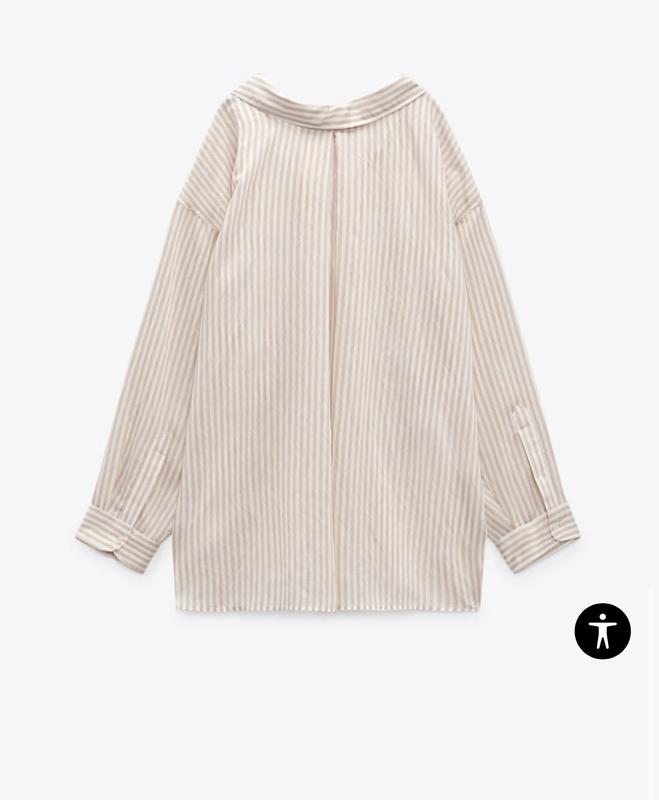Tap the striped shirt product photo
Image resolution: width=659 pixels, height=800 pixels.
[x=328, y=340]
